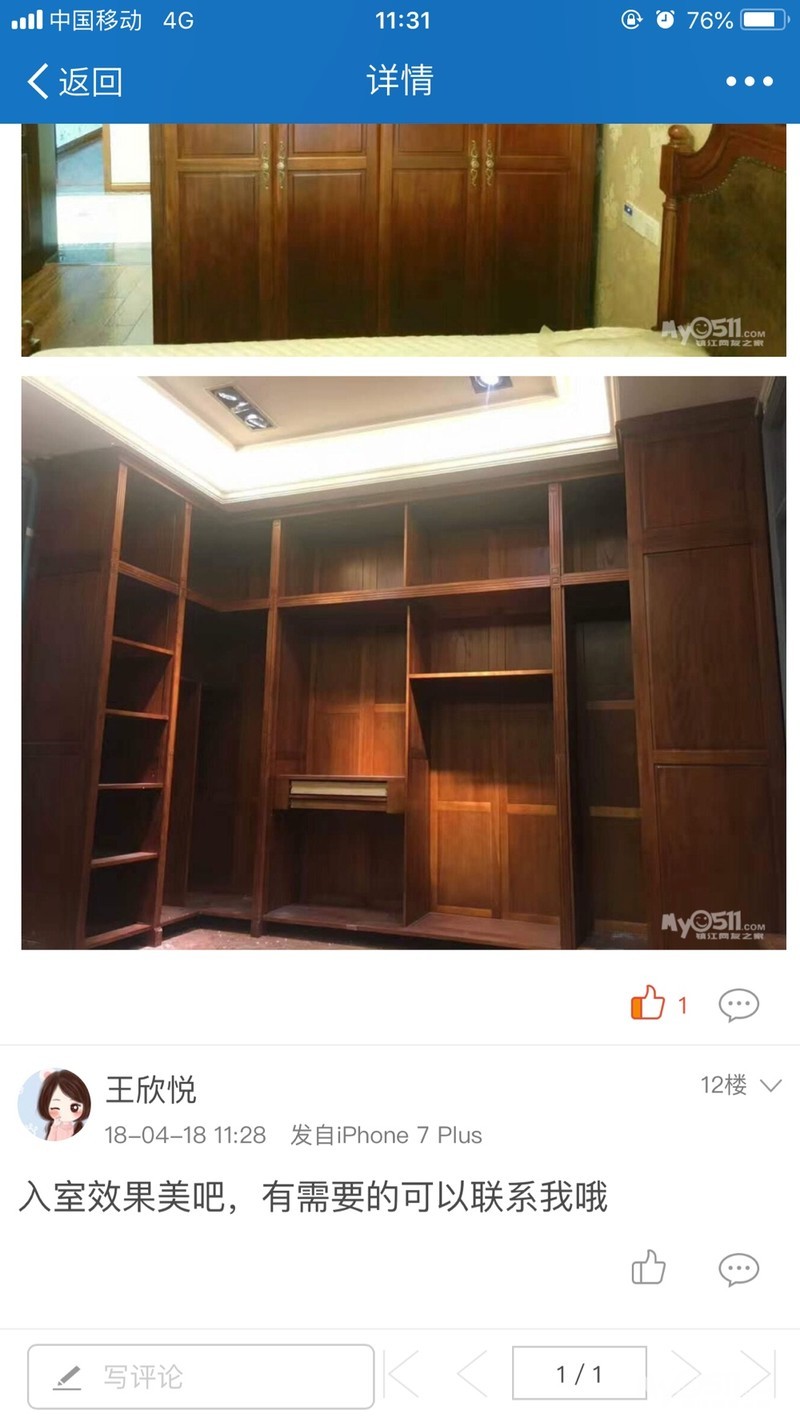This screenshot has height=1422, width=800.
Task: View the open closet shelving photo
Action: click(403, 662)
